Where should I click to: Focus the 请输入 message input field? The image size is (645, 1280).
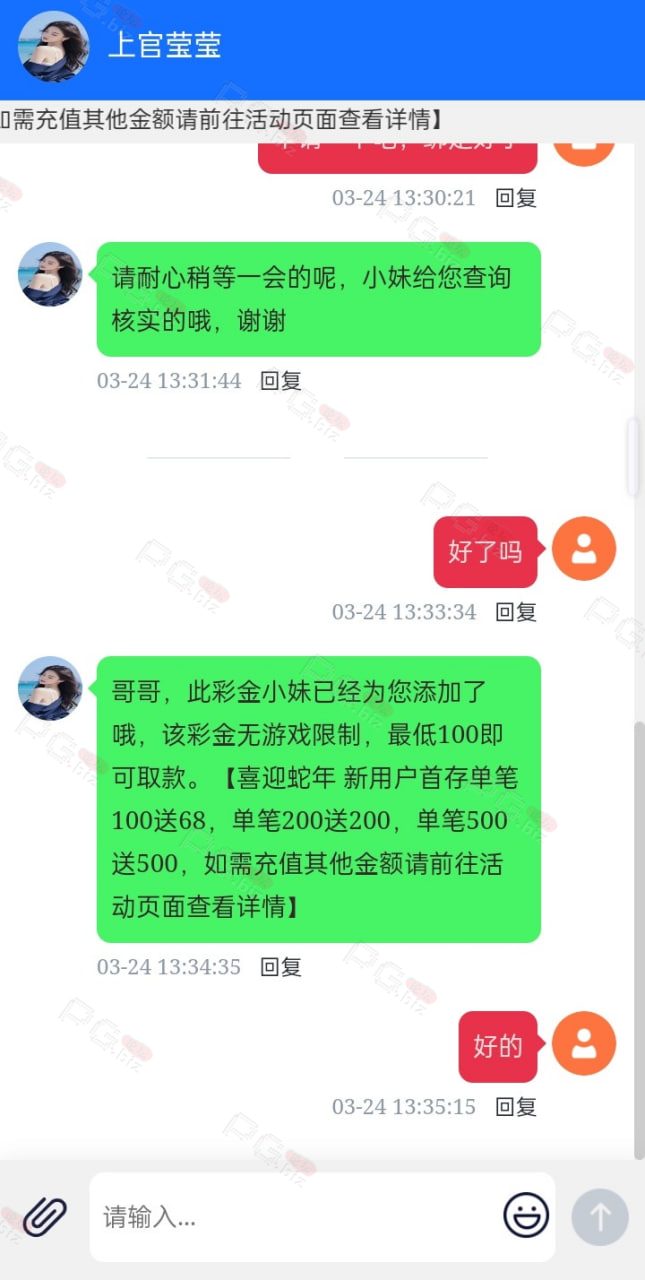(x=295, y=1217)
